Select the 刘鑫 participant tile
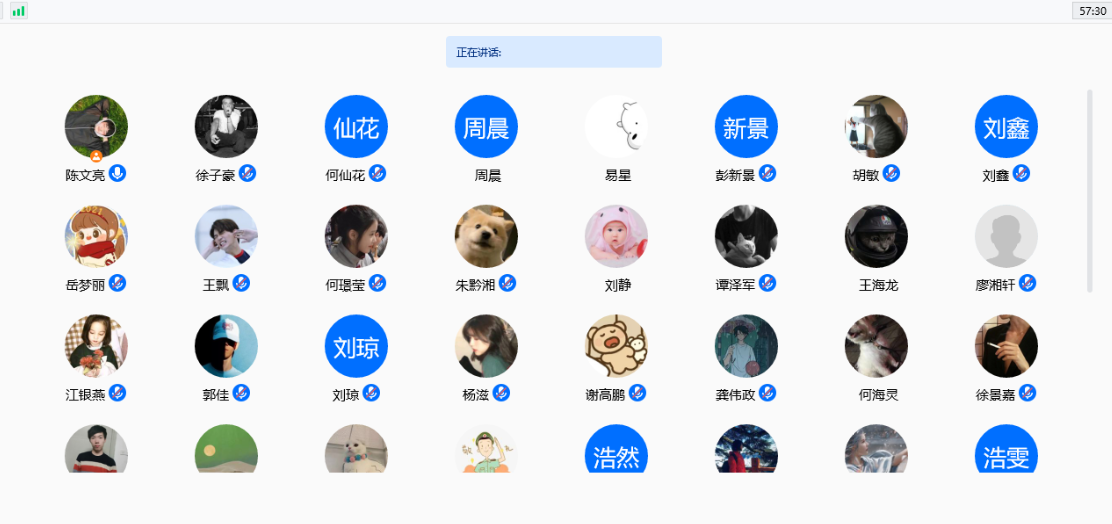The width and height of the screenshot is (1112, 524). point(1006,127)
